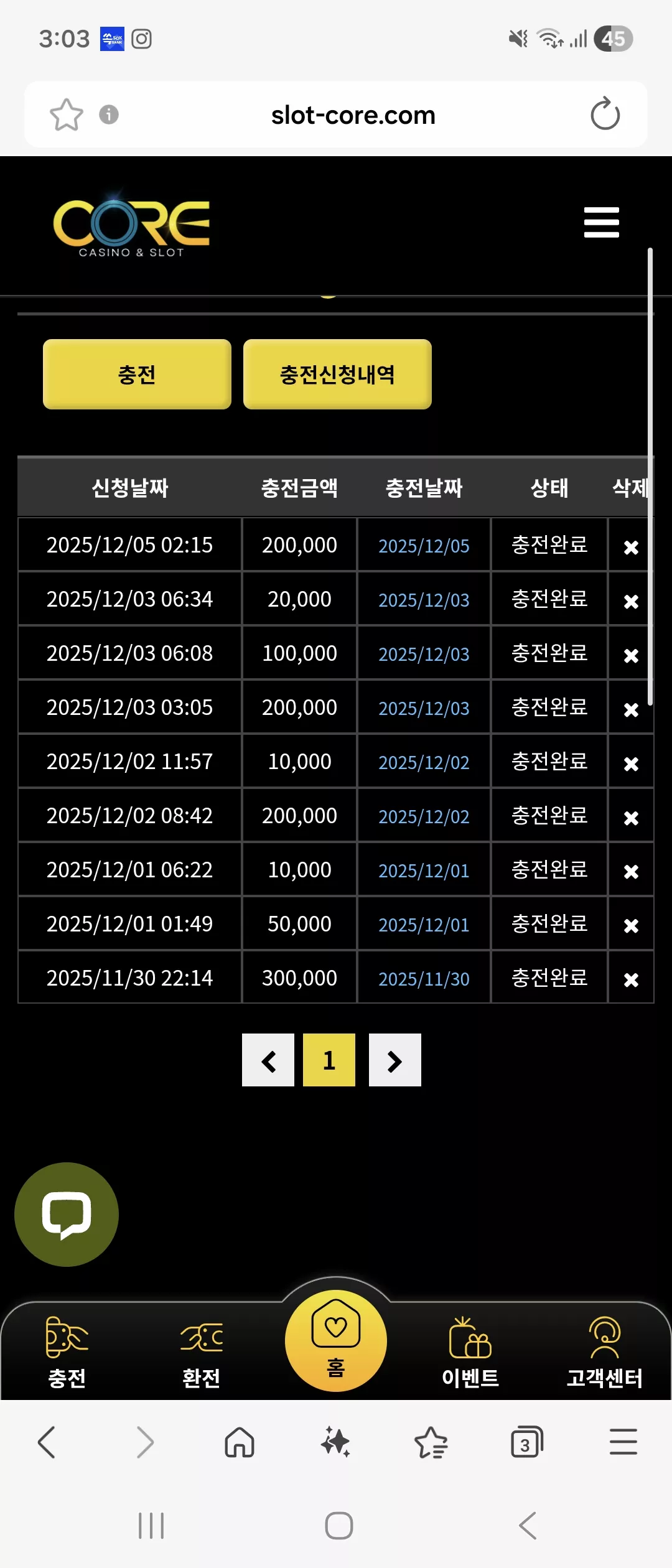The width and height of the screenshot is (672, 1568).
Task: Tap the slot-core.com address bar
Action: coord(353,115)
